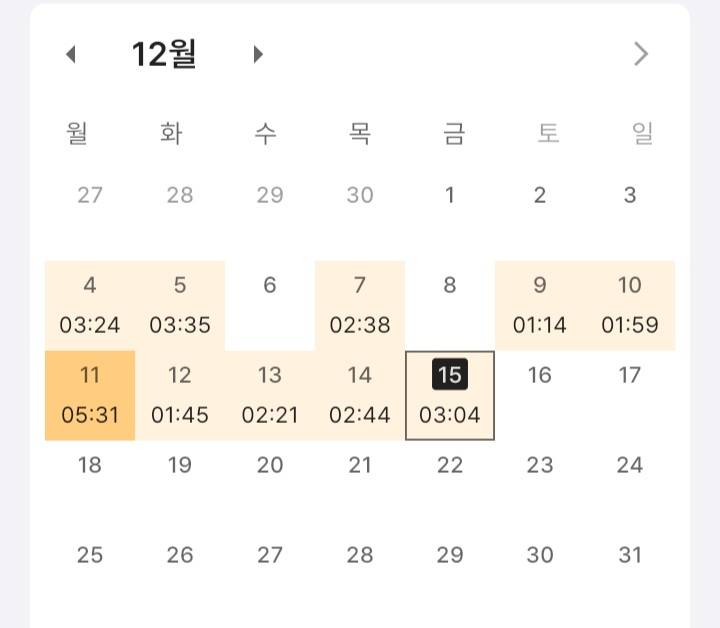This screenshot has width=720, height=628.
Task: Select December 14 with 02:44
Action: [360, 395]
